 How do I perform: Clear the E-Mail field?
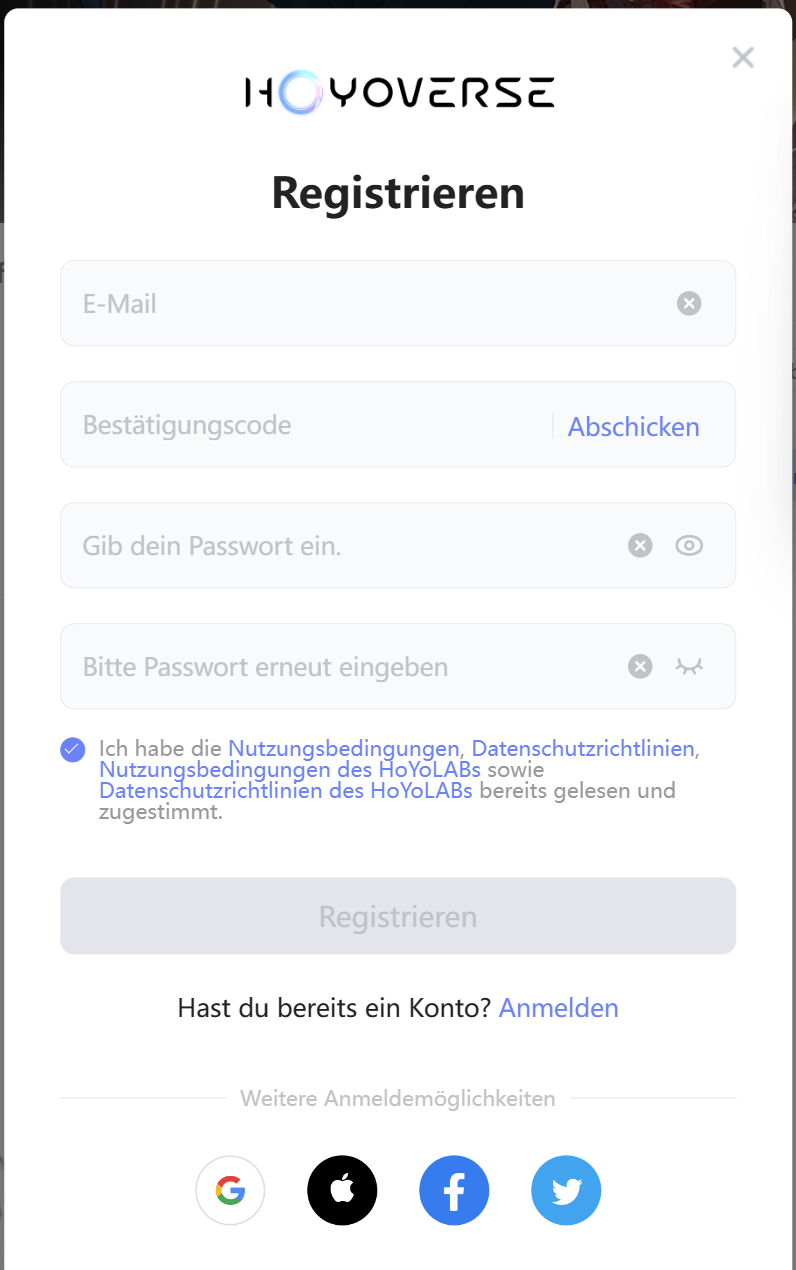tap(689, 304)
